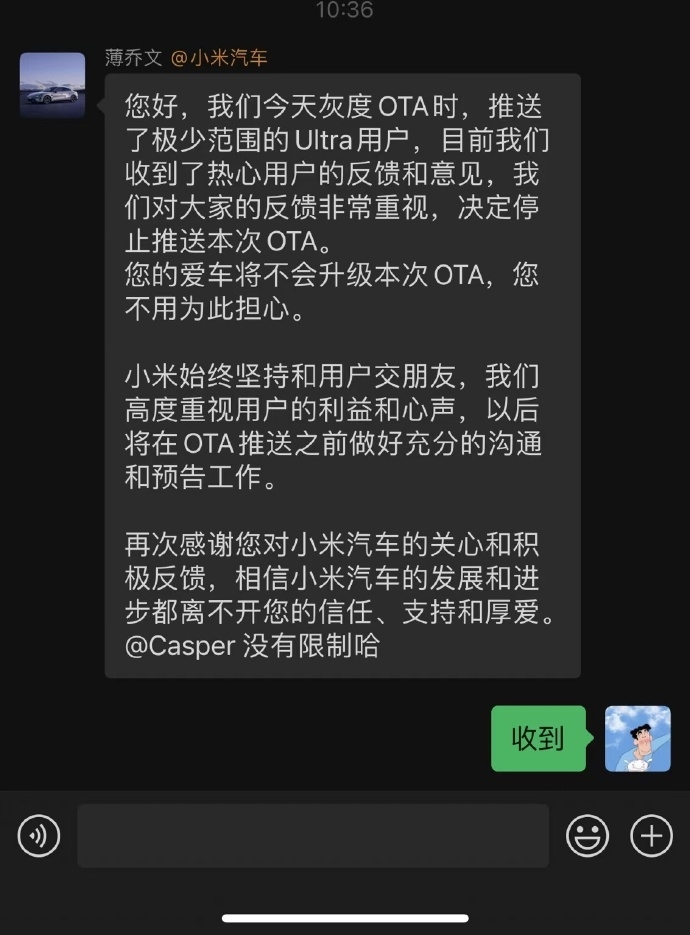Switch to voice message input
This screenshot has height=935, width=690.
coord(39,835)
